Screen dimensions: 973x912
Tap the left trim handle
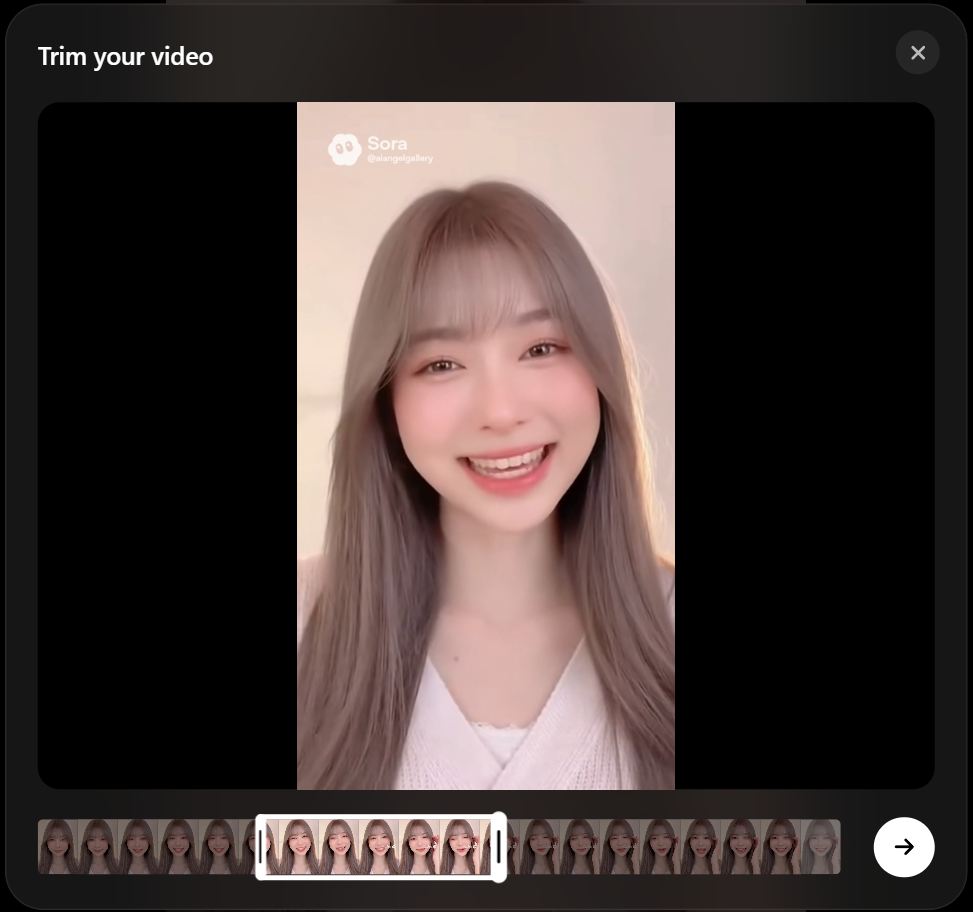pos(262,847)
